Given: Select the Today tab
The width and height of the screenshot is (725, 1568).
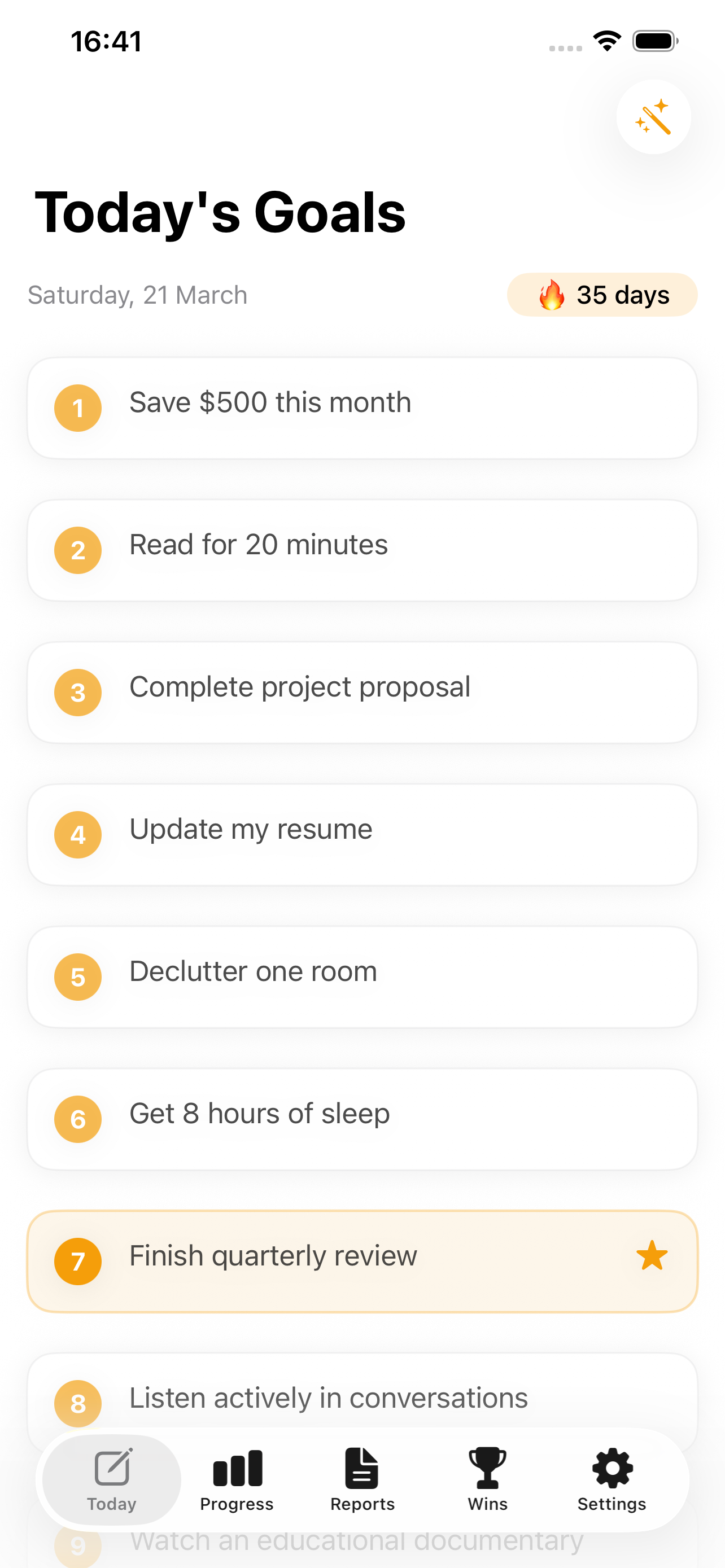Looking at the screenshot, I should pos(111,1479).
